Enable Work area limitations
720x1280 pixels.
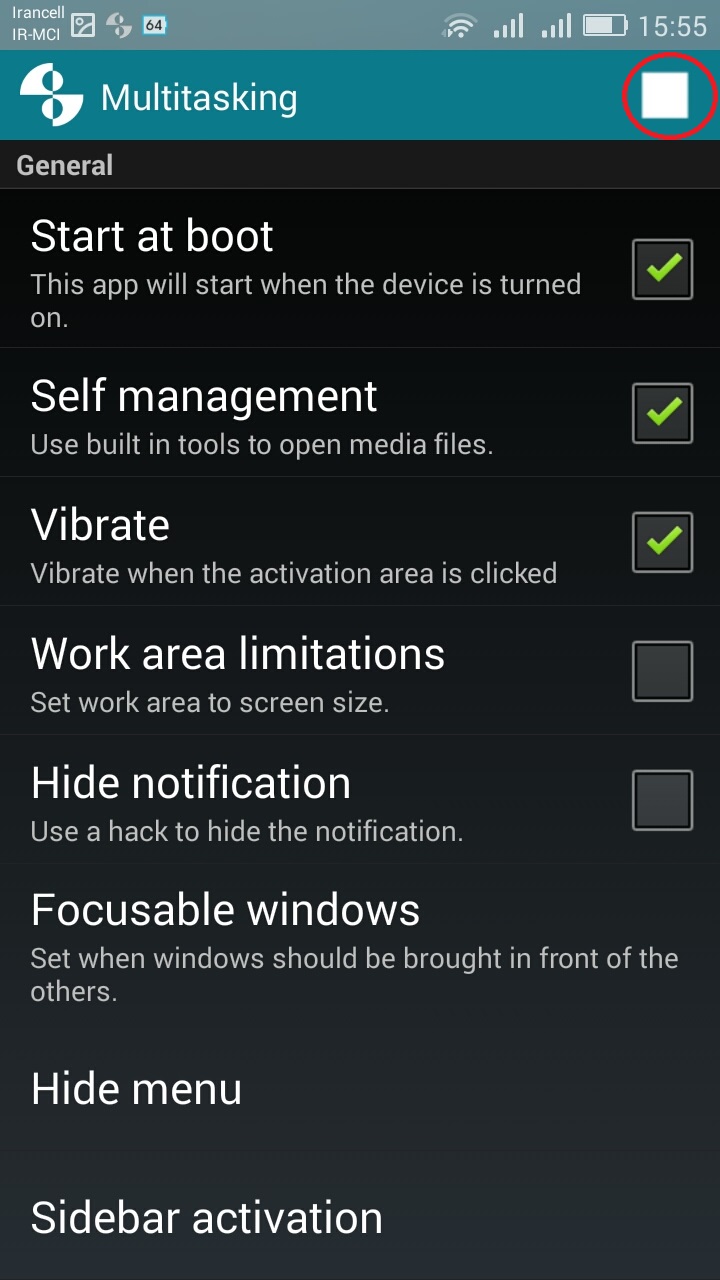coord(662,671)
